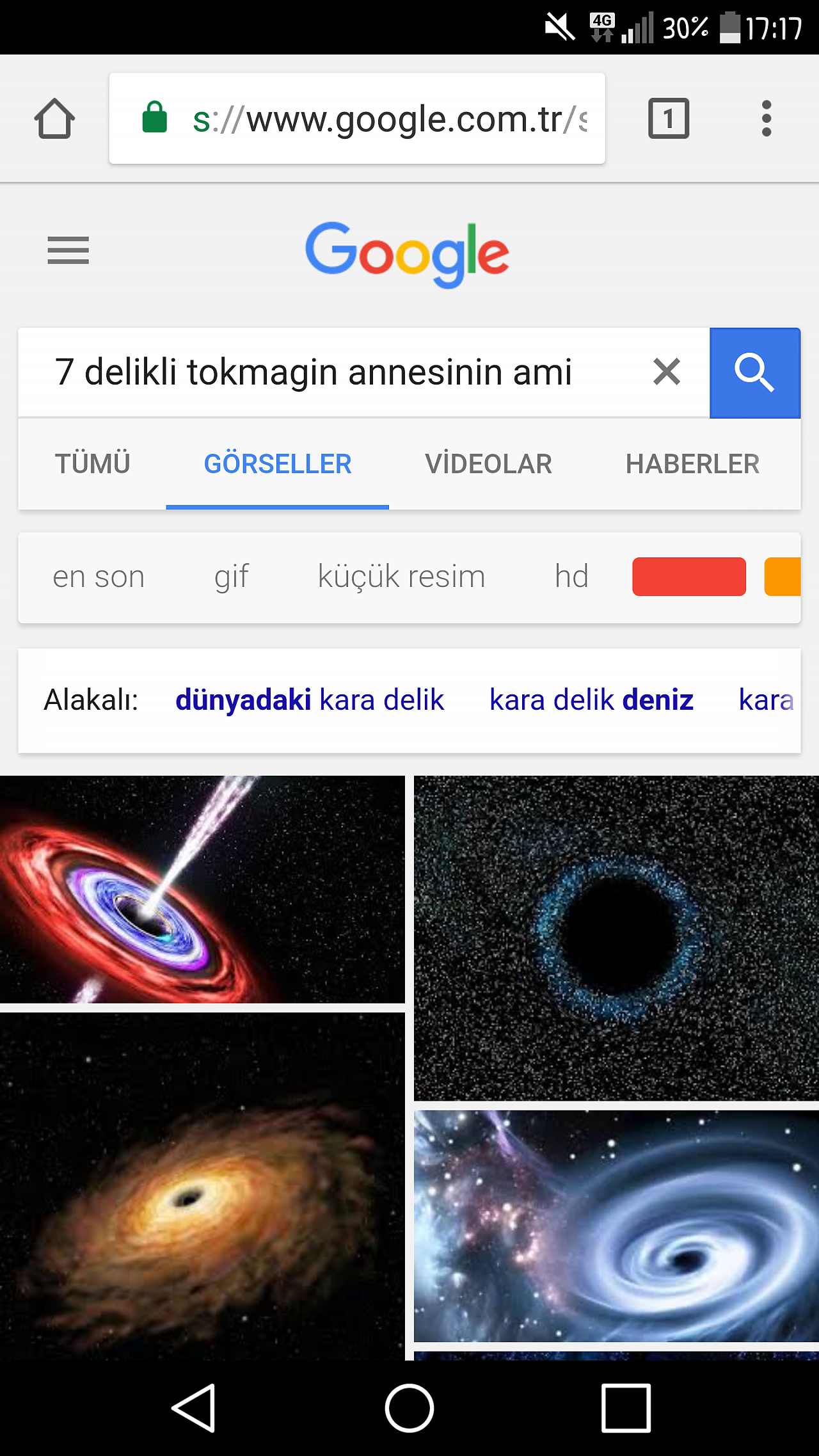The width and height of the screenshot is (819, 1456).
Task: Switch to the HABERLER tab
Action: 692,464
